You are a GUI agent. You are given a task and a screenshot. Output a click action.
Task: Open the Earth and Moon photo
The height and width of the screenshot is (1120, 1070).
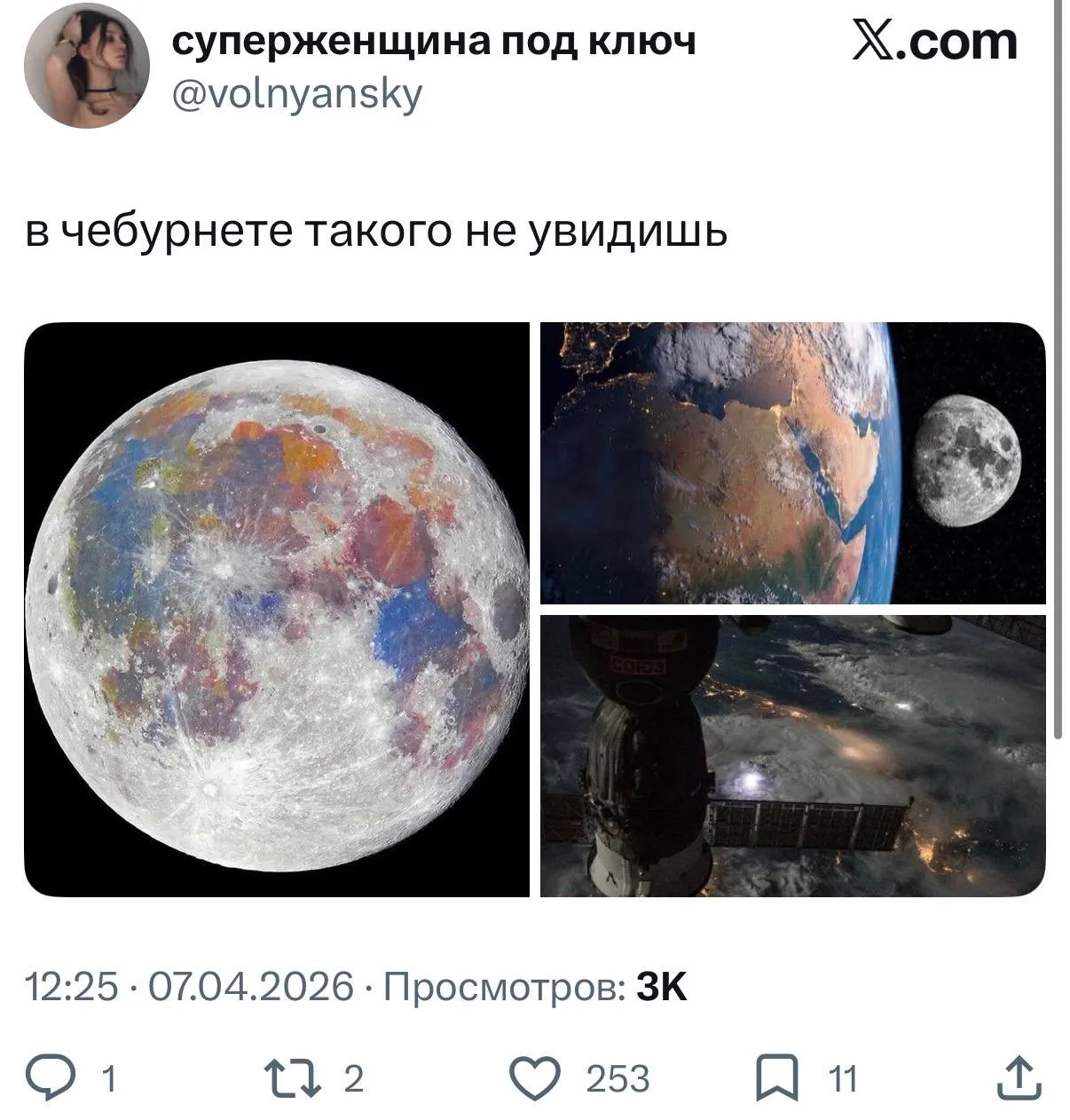[792, 462]
